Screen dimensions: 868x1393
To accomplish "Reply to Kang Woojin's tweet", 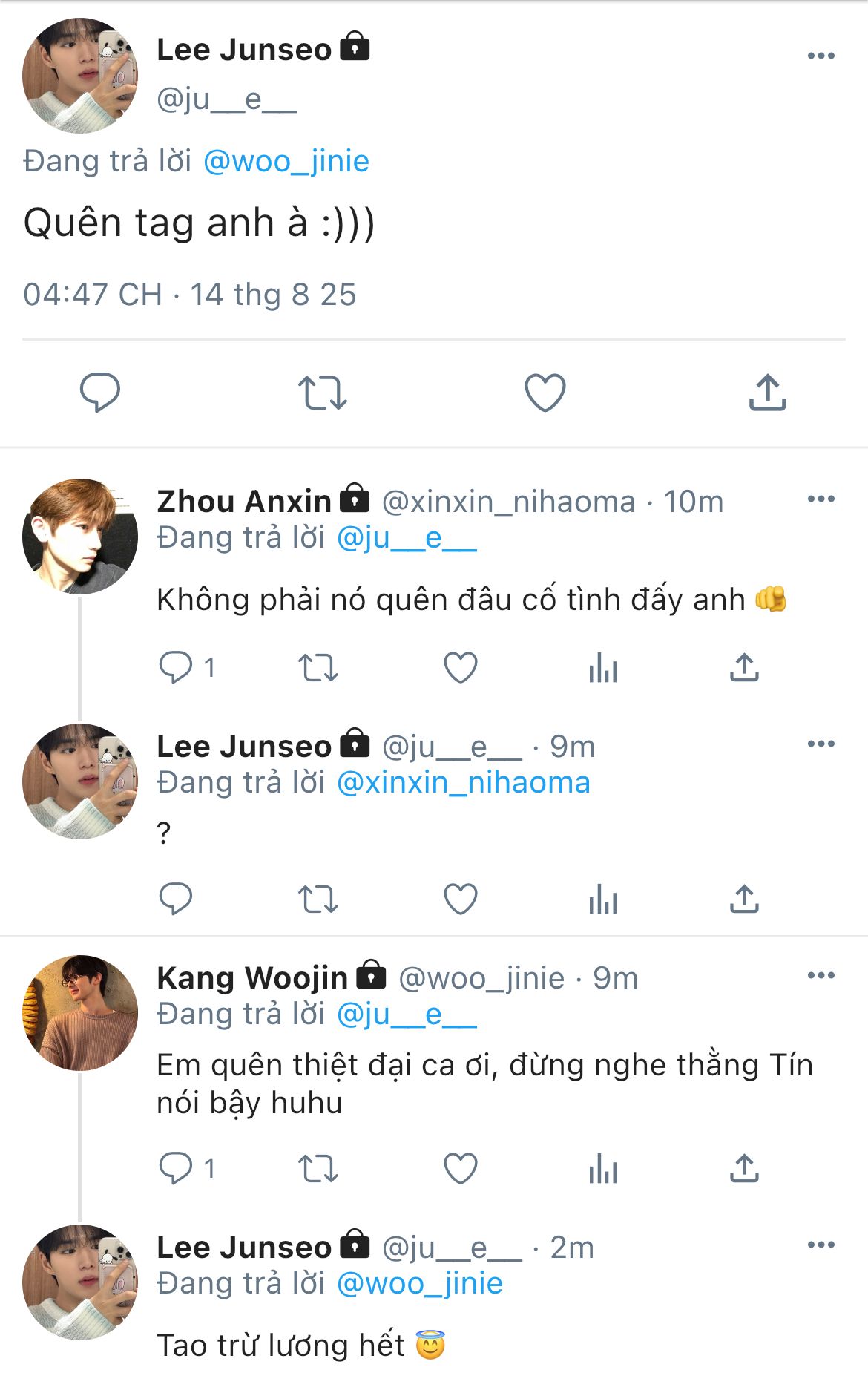I will pos(177,1168).
